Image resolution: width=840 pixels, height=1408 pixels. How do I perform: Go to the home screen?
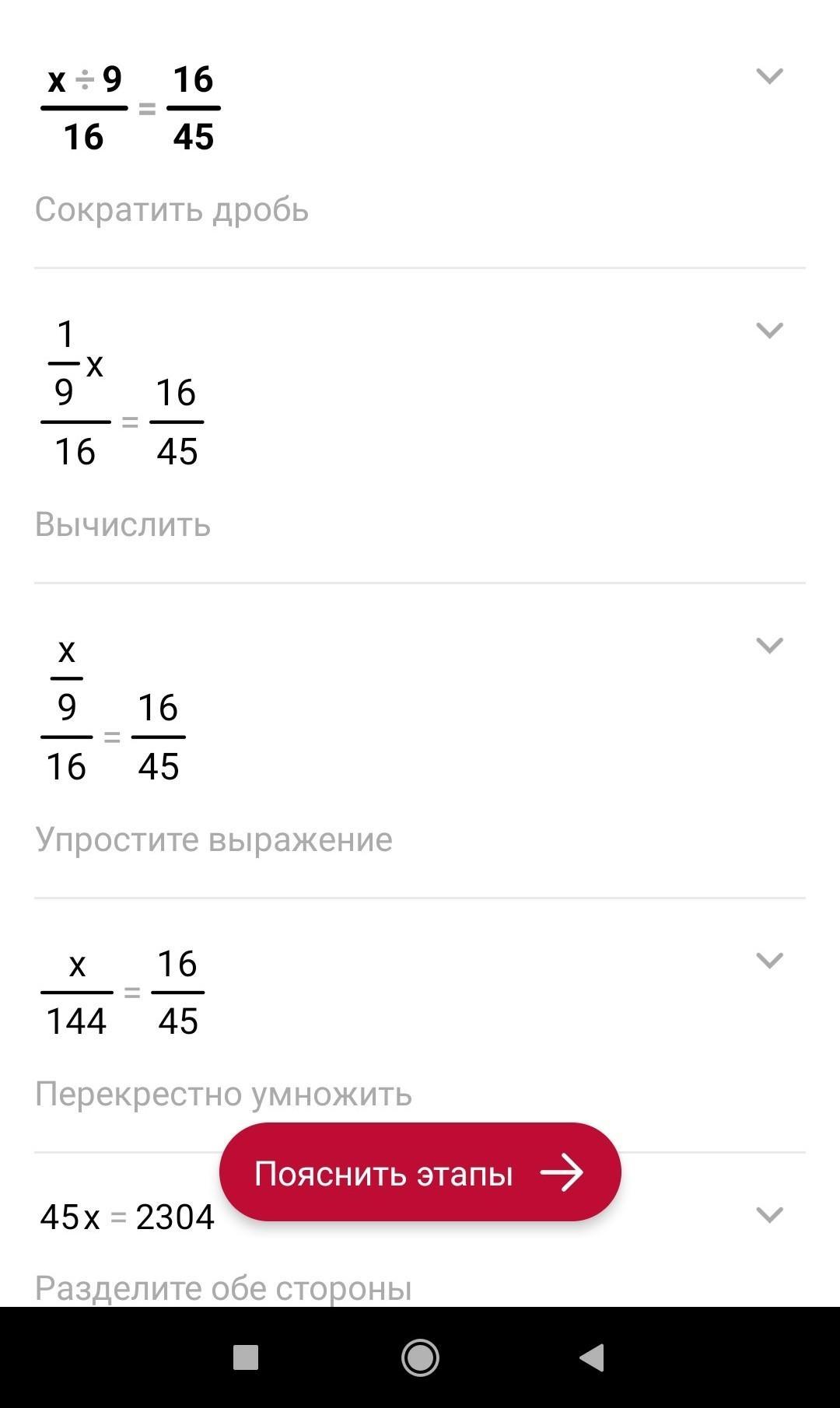[x=420, y=1357]
